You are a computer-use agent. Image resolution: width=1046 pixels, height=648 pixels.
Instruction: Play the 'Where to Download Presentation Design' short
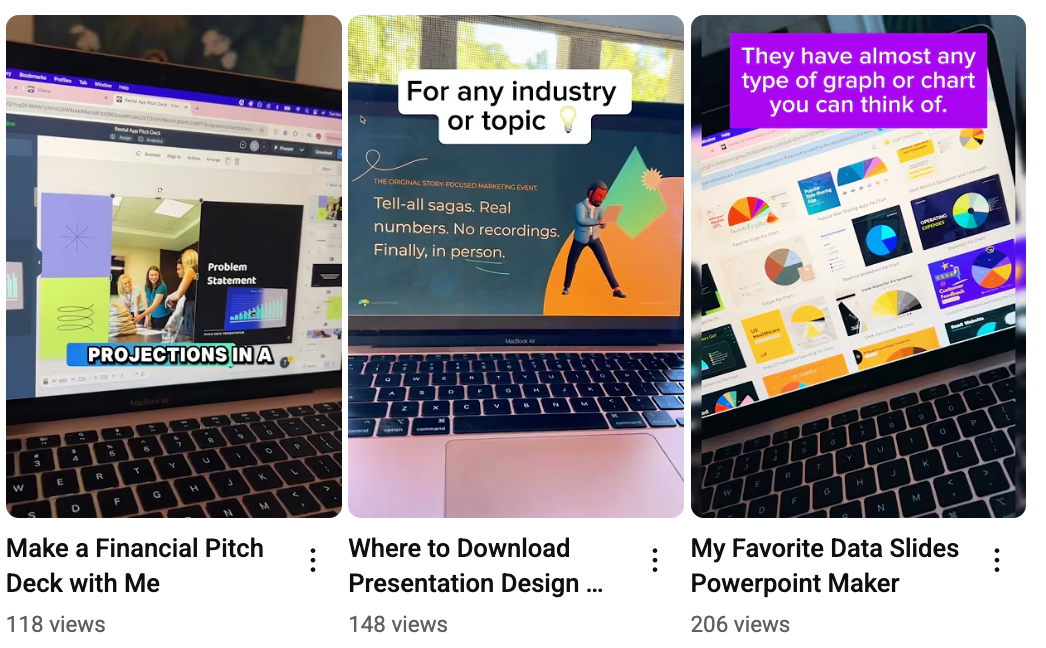click(x=515, y=266)
